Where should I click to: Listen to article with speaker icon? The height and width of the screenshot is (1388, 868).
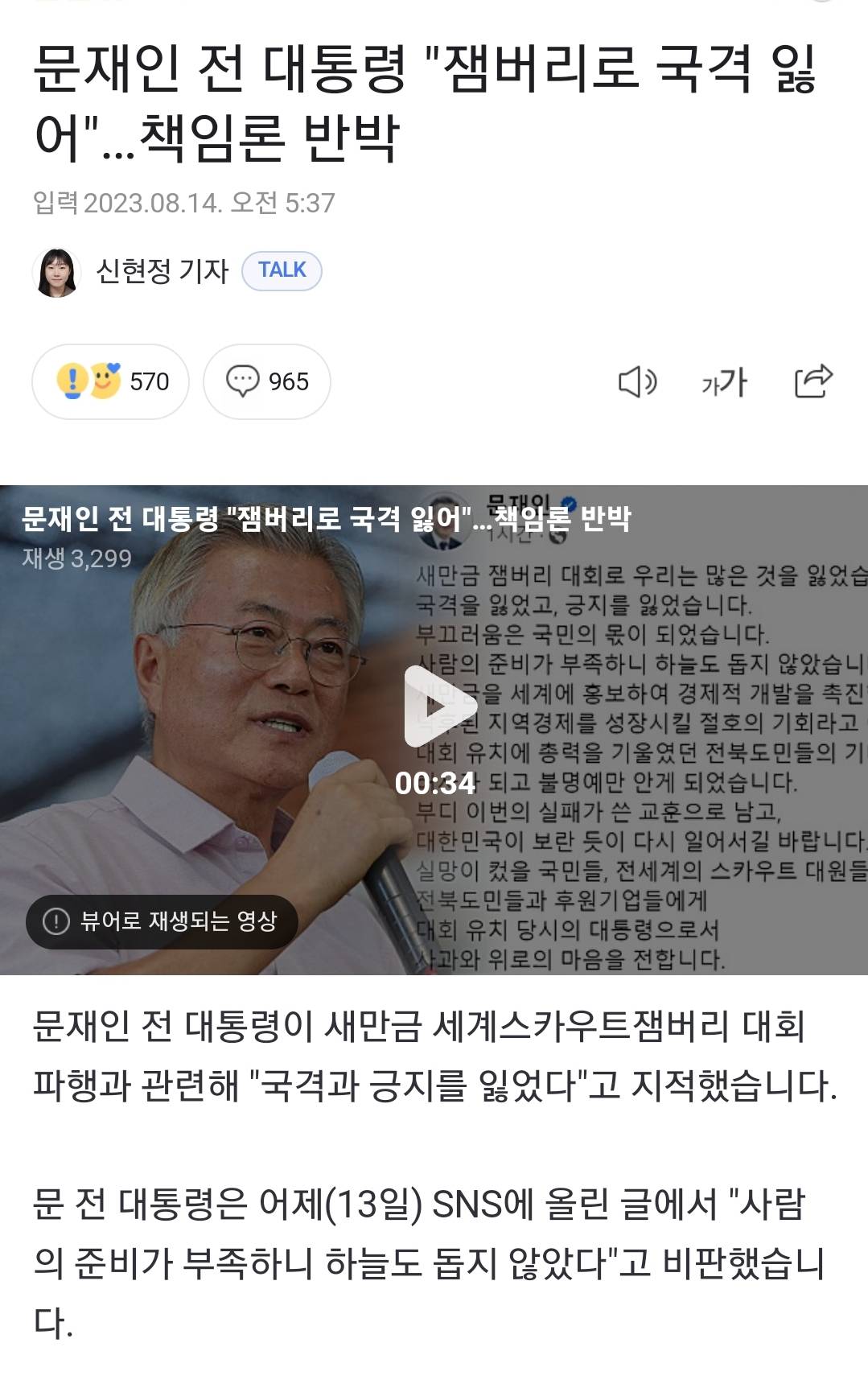point(637,381)
